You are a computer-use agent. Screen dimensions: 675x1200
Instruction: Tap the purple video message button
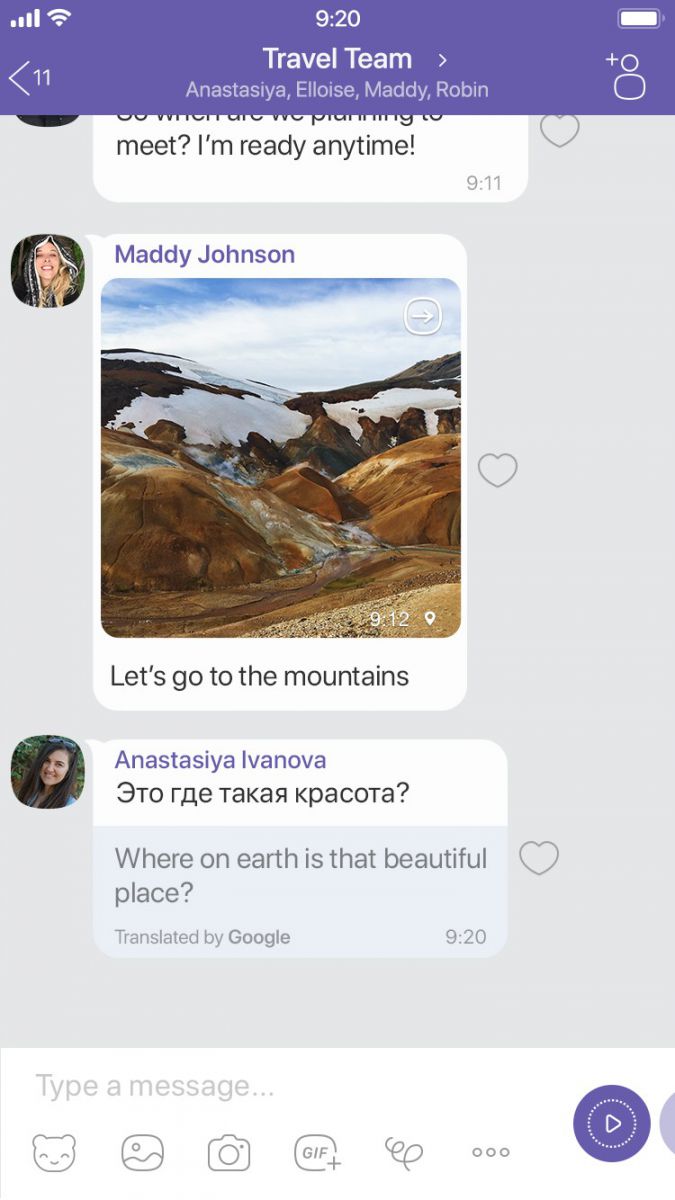coord(611,1124)
